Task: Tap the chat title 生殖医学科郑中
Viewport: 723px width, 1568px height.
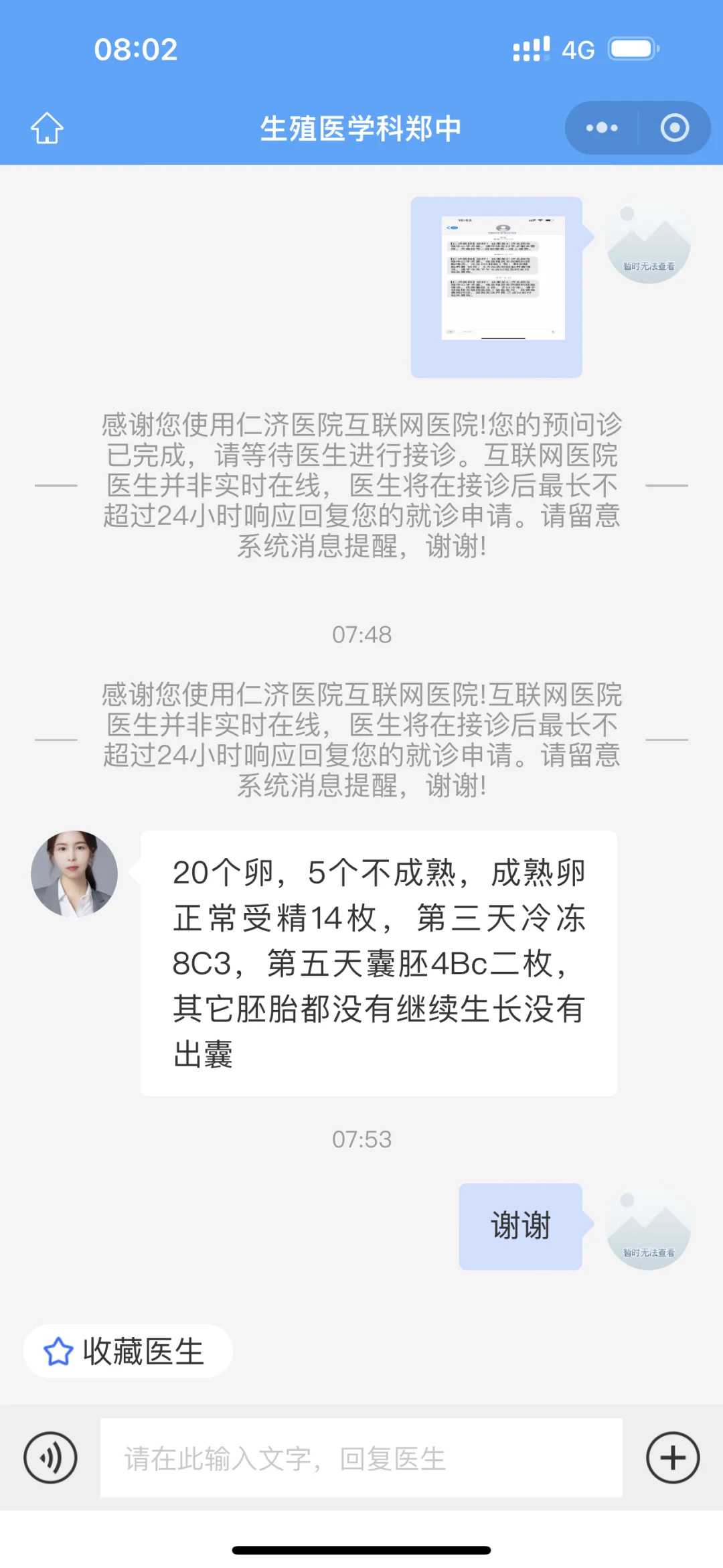Action: pos(361,129)
